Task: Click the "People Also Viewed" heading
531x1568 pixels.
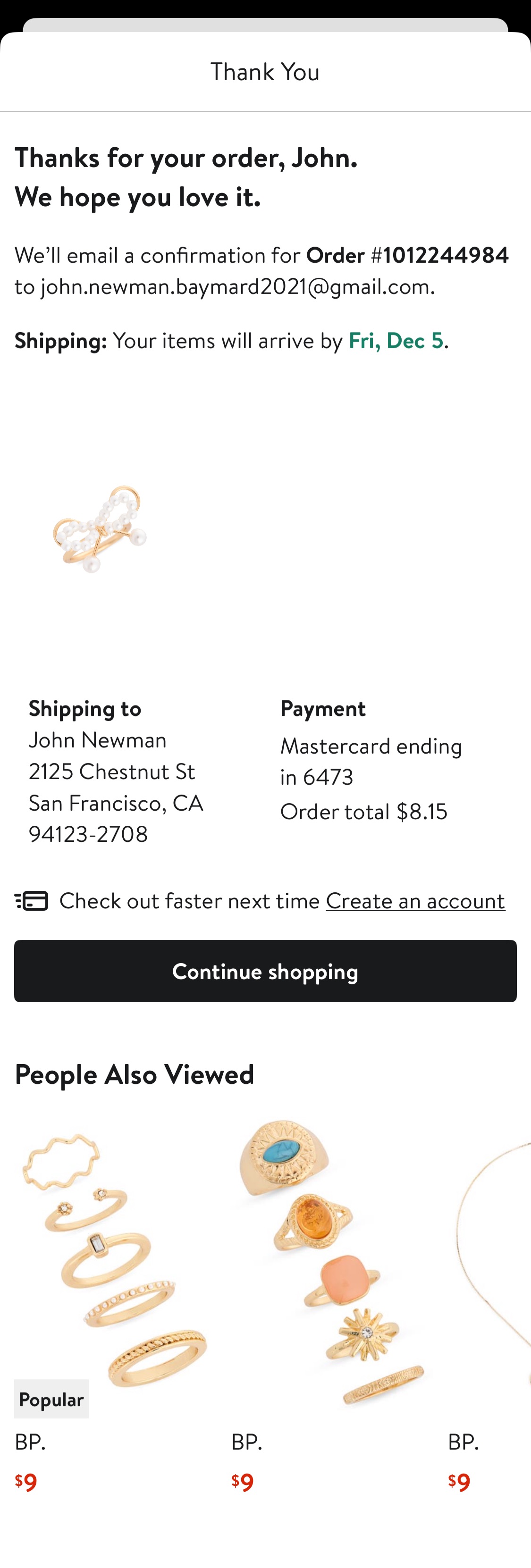Action: (134, 1075)
